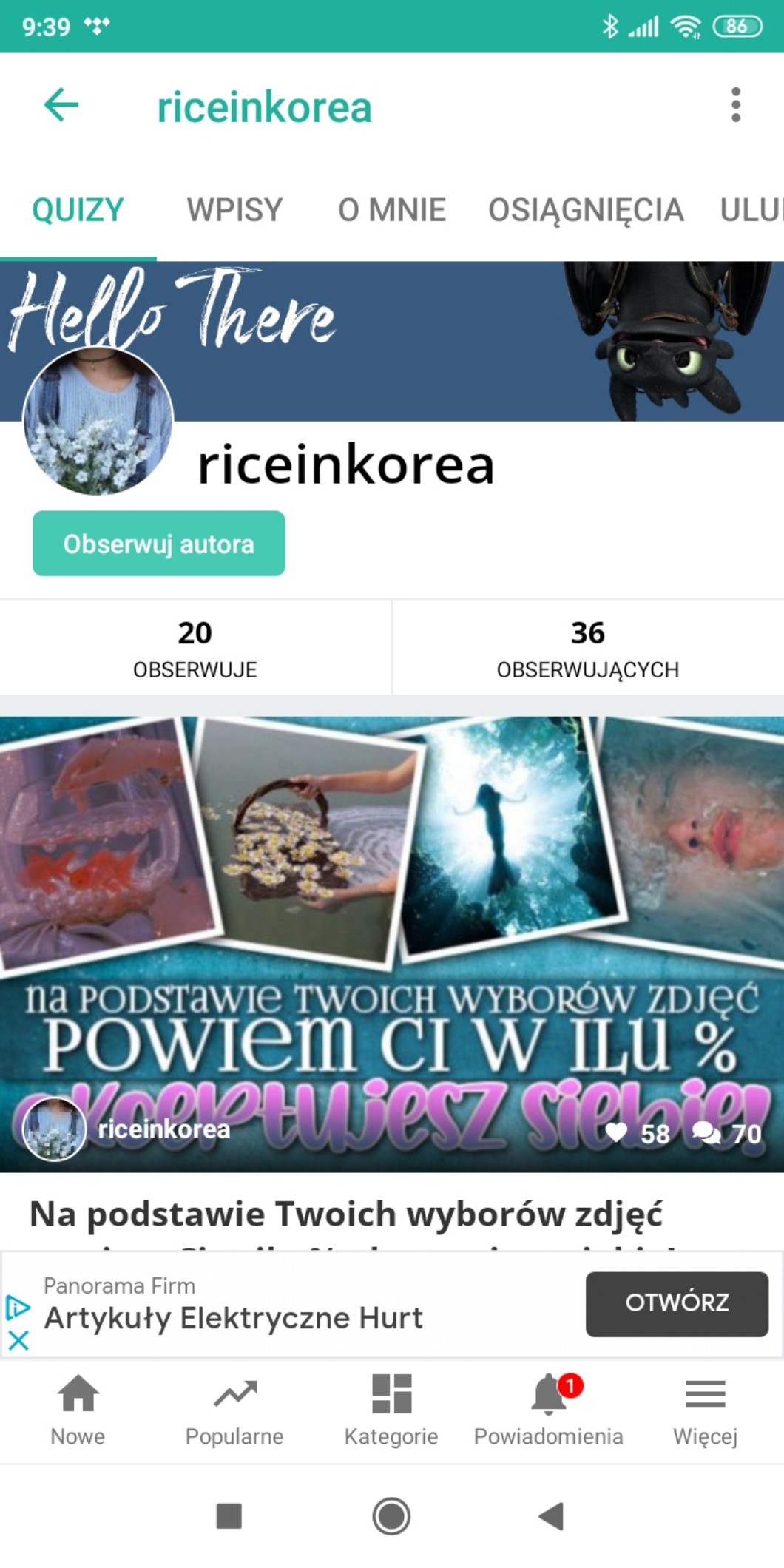Open the three-dot overflow menu
Screen dimensions: 784x1568
coord(735,104)
